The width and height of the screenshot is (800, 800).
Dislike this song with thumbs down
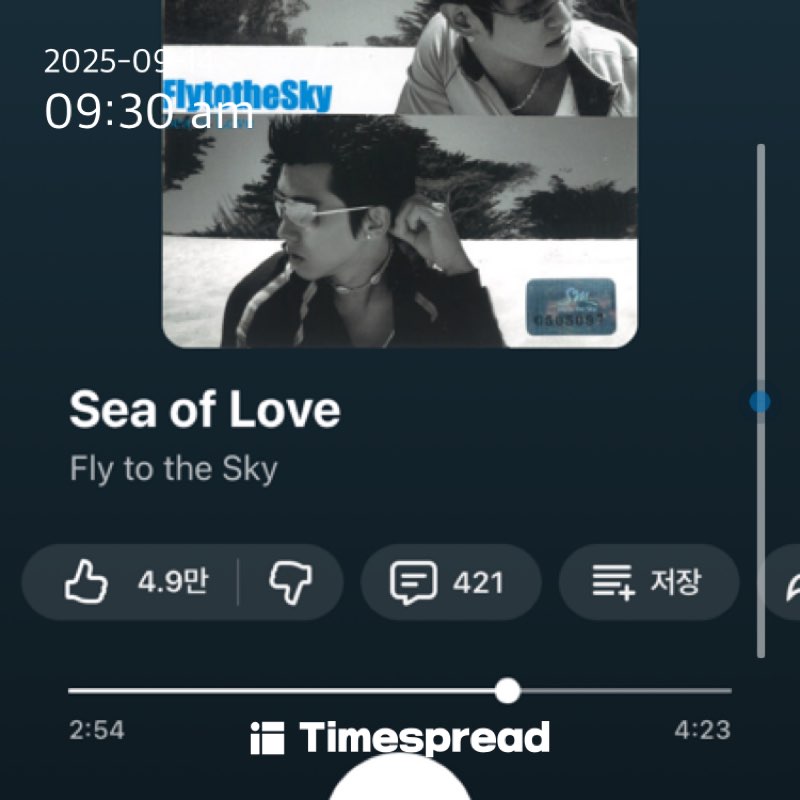click(290, 582)
